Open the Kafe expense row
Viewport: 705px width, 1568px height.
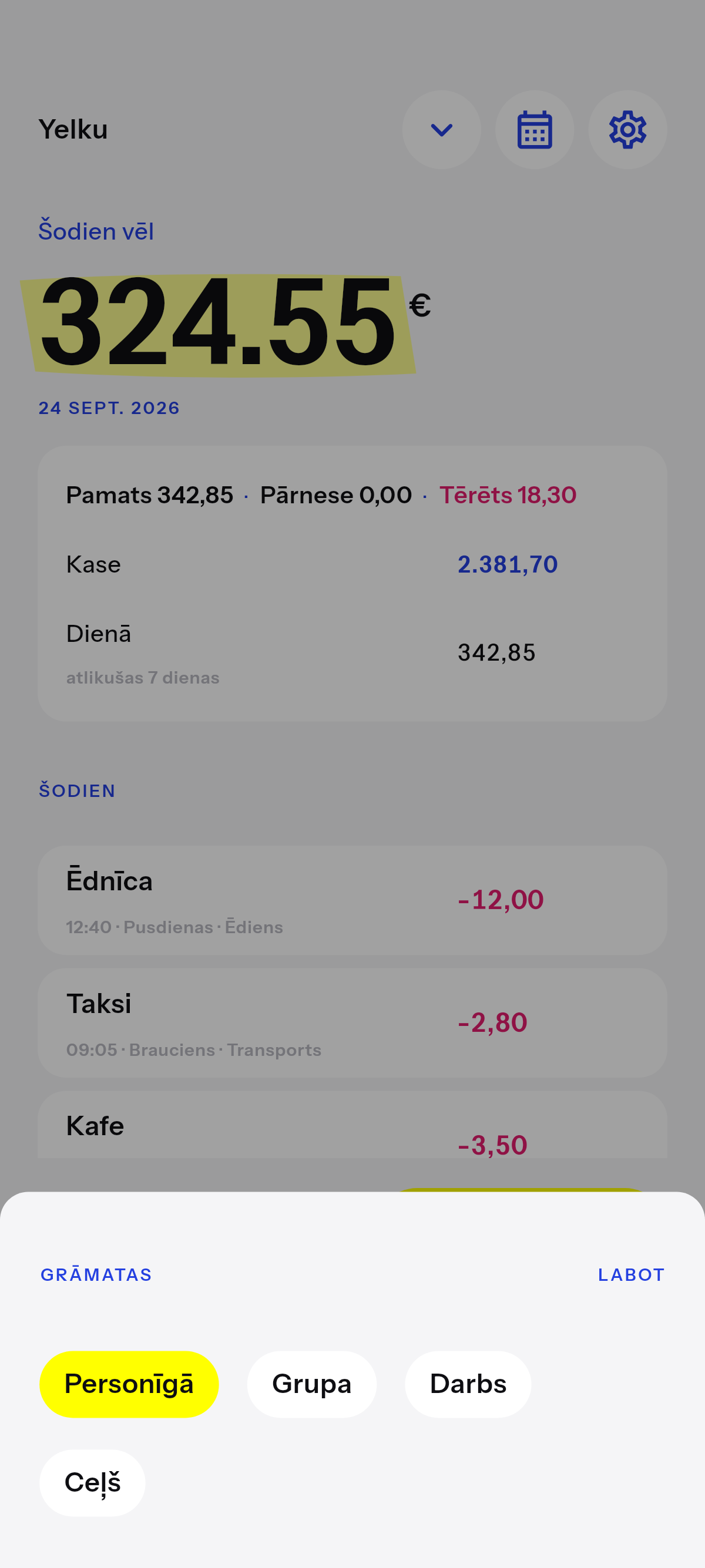click(x=352, y=1125)
